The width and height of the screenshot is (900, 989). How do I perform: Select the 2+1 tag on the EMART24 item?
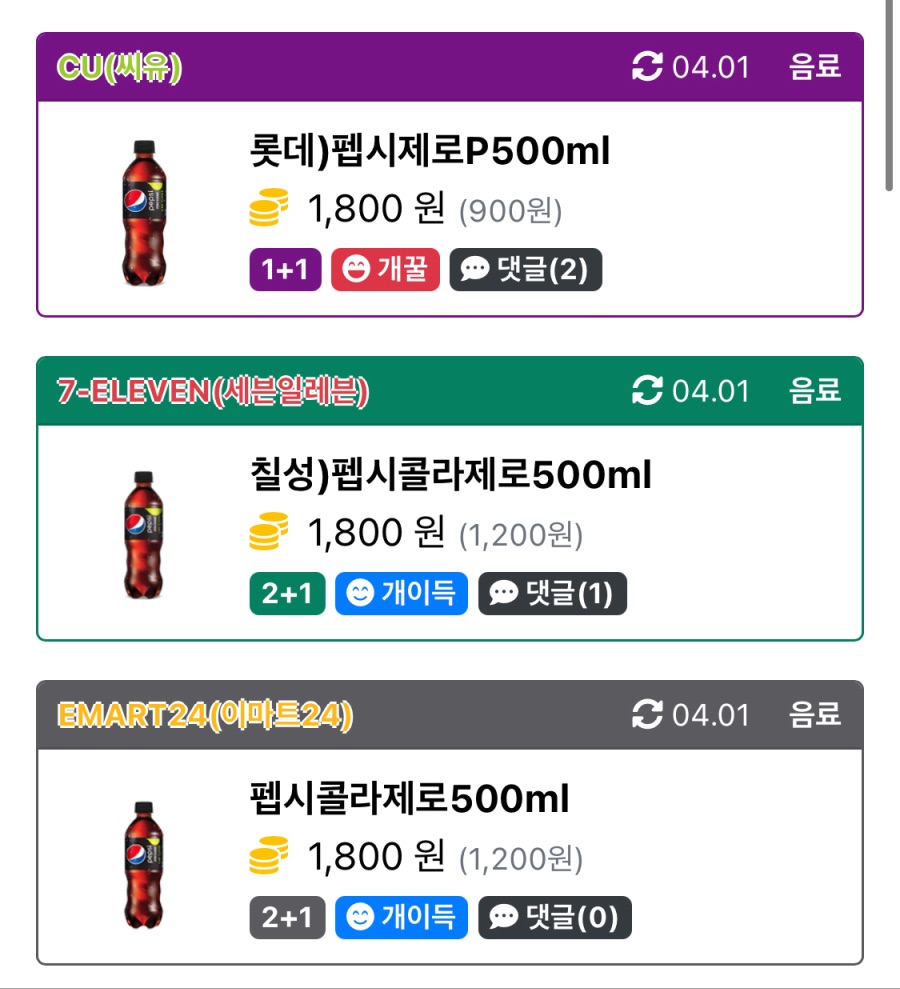point(287,917)
